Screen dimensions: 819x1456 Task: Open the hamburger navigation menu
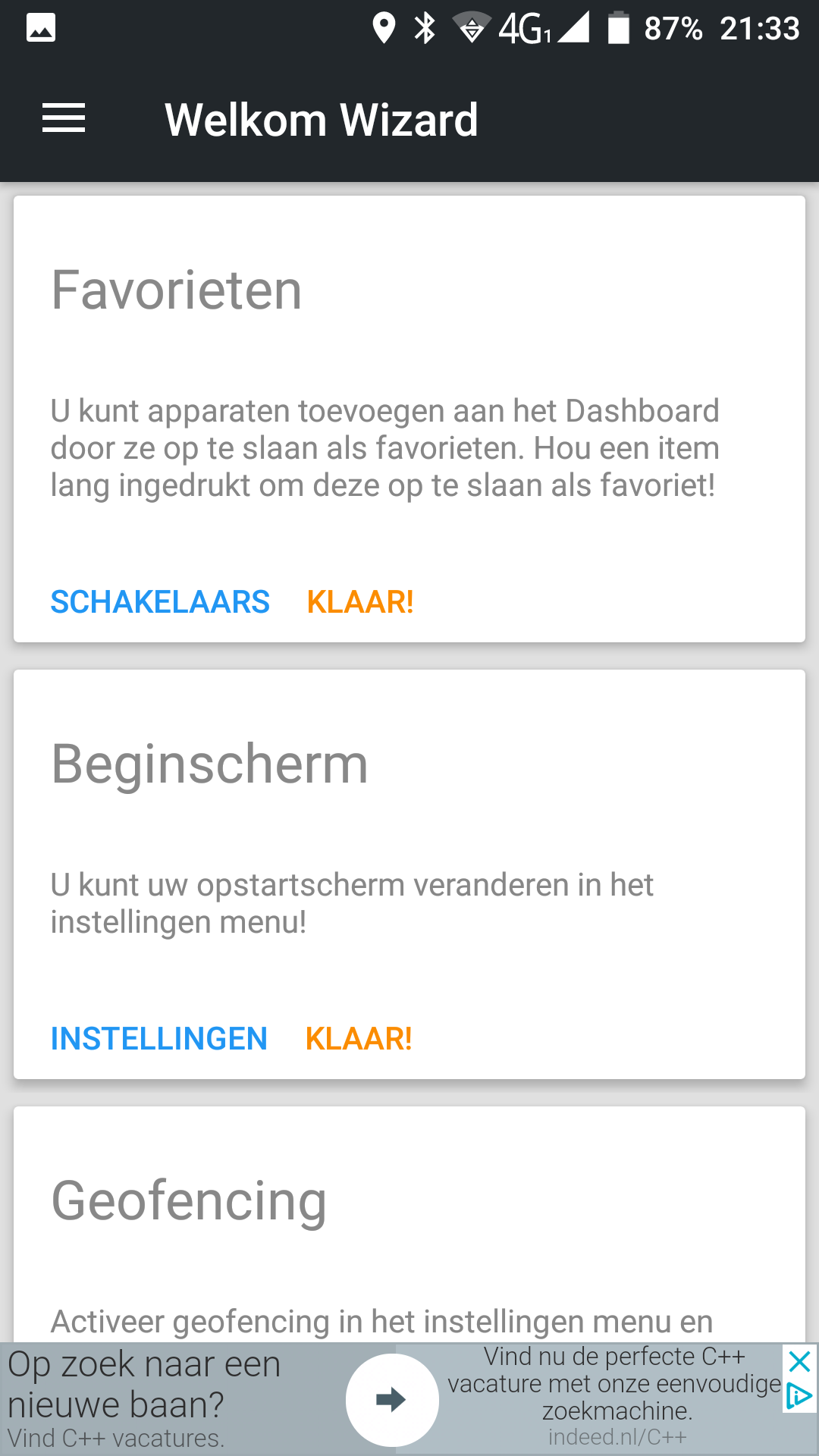pyautogui.click(x=64, y=119)
